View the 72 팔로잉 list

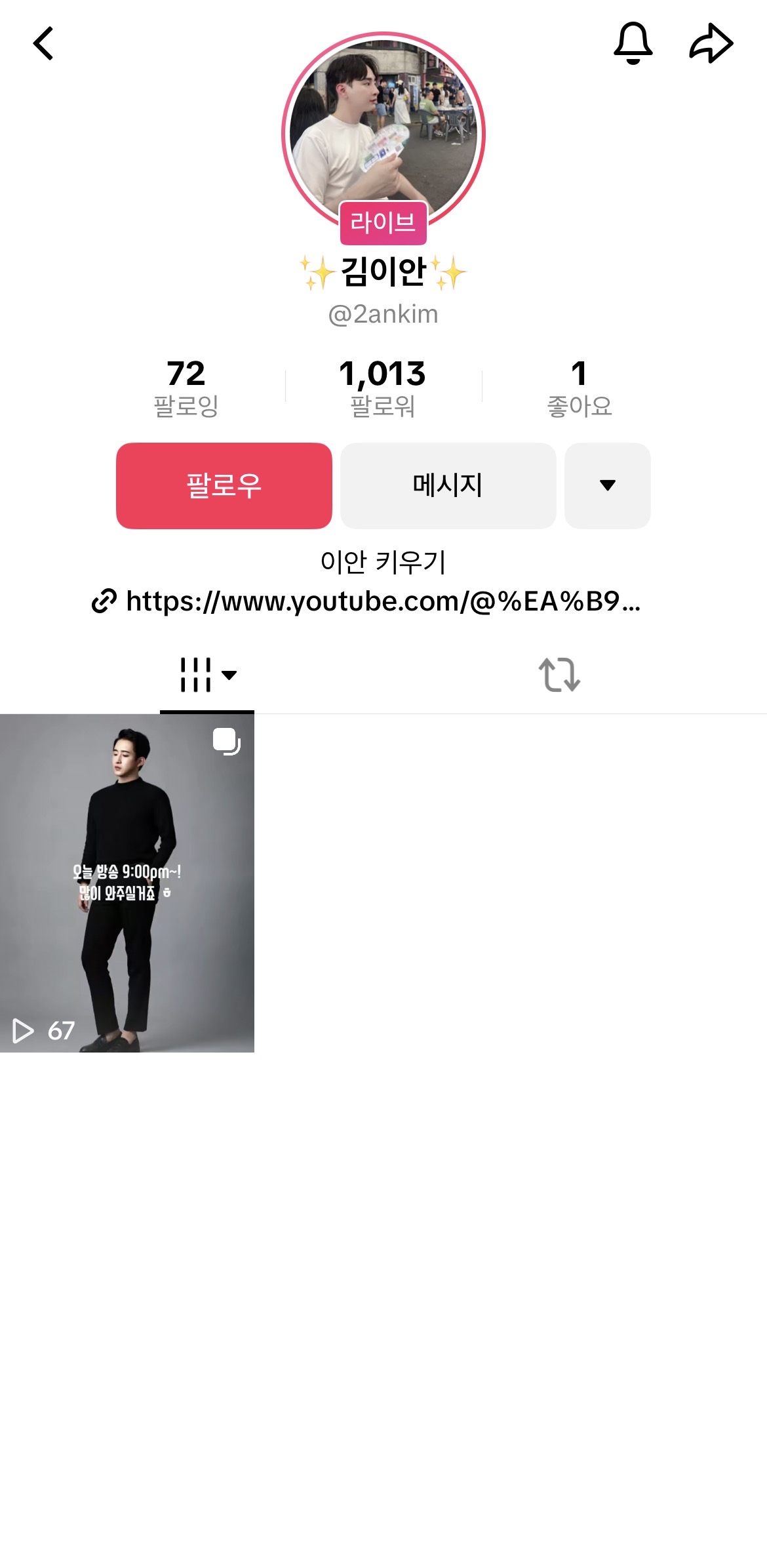click(x=186, y=388)
